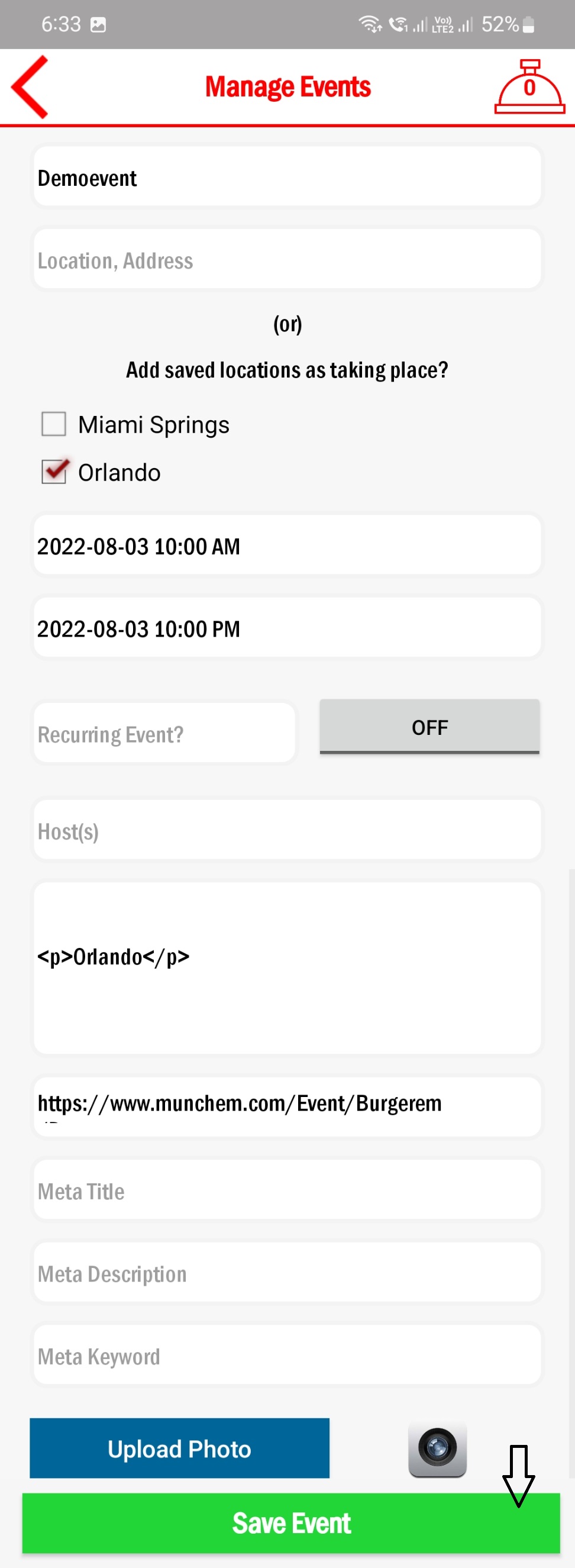Fill in the Meta Description field
This screenshot has height=1568, width=575.
[287, 1273]
